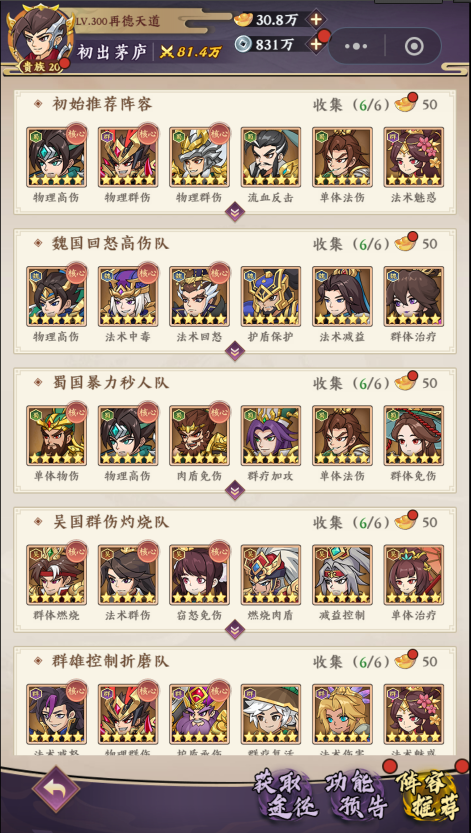View the 流血反击 hero in 初始推荐阵容
This screenshot has height=833, width=471.
pos(271,157)
